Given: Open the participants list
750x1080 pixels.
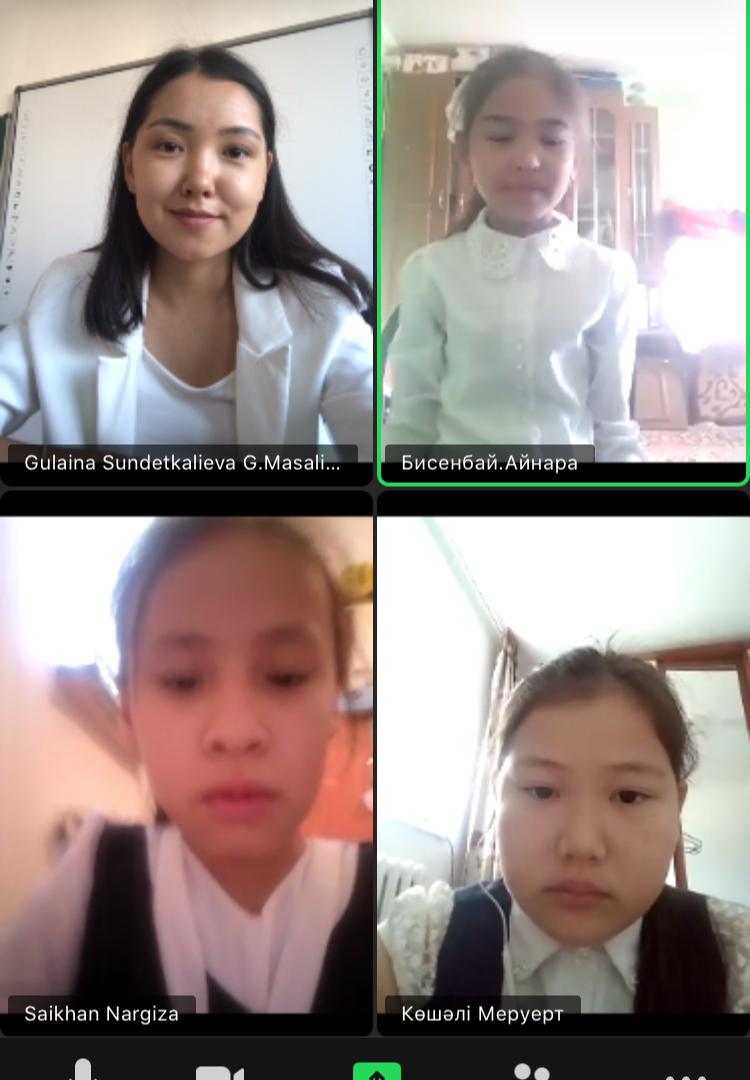Looking at the screenshot, I should coord(532,1071).
